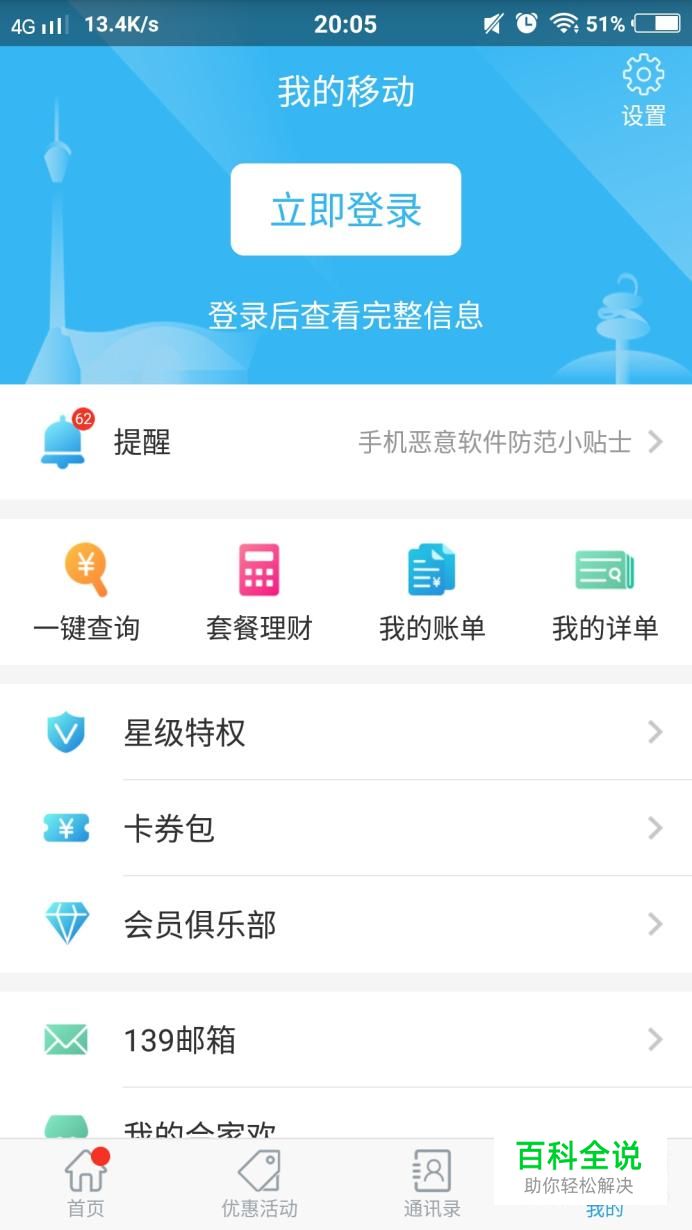Open the 设置 settings gear

[x=643, y=90]
